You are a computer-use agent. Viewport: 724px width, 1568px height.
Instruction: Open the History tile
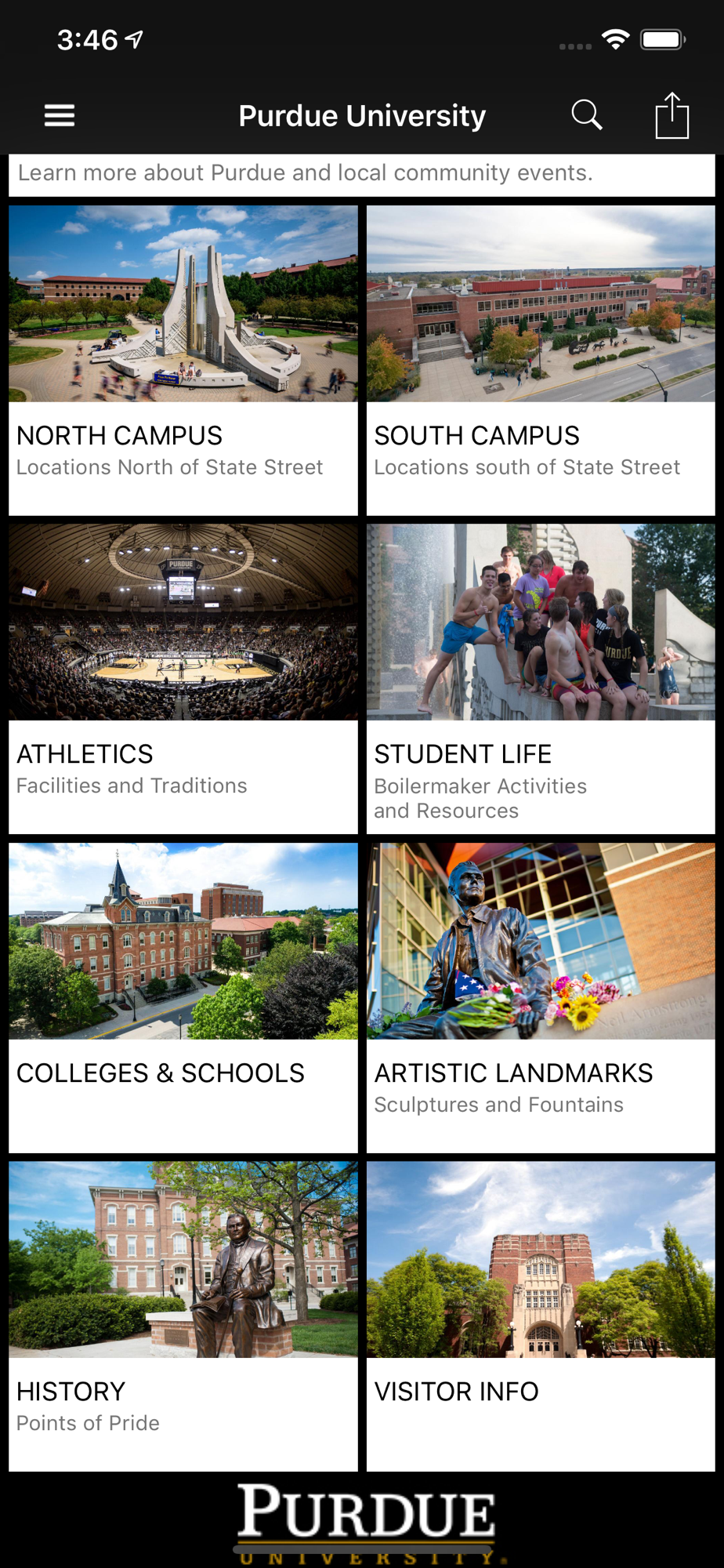(x=183, y=1316)
